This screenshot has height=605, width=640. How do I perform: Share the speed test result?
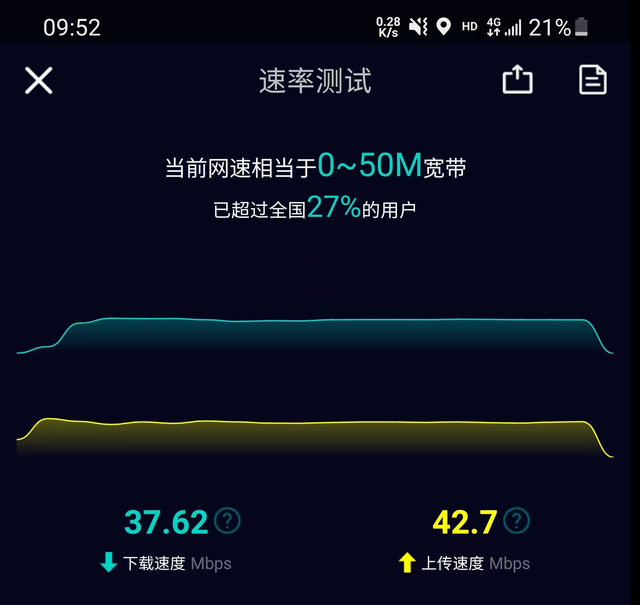click(x=517, y=80)
